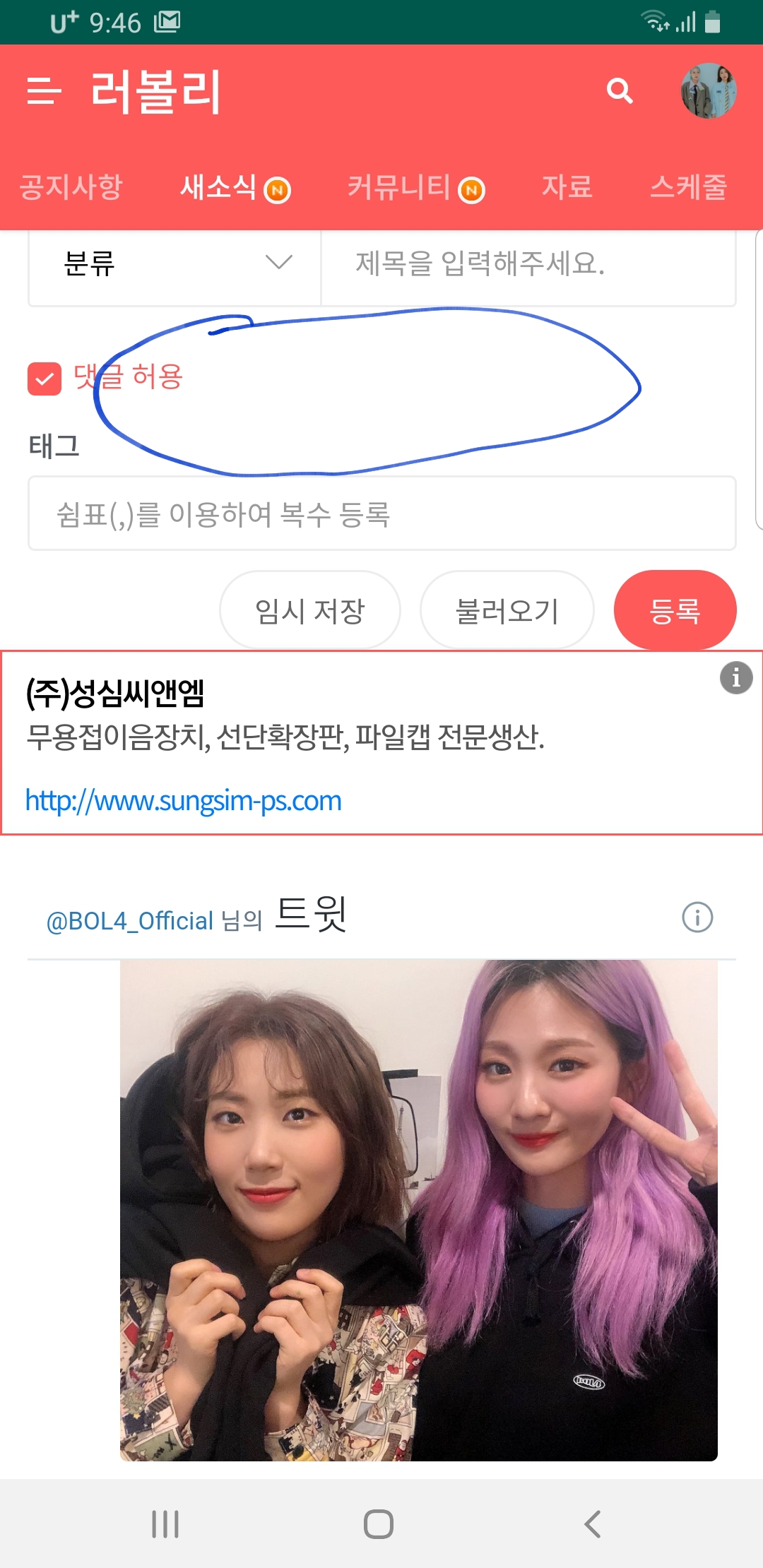763x1568 pixels.
Task: Open the @BOL4_Official Twitter link
Action: click(130, 921)
